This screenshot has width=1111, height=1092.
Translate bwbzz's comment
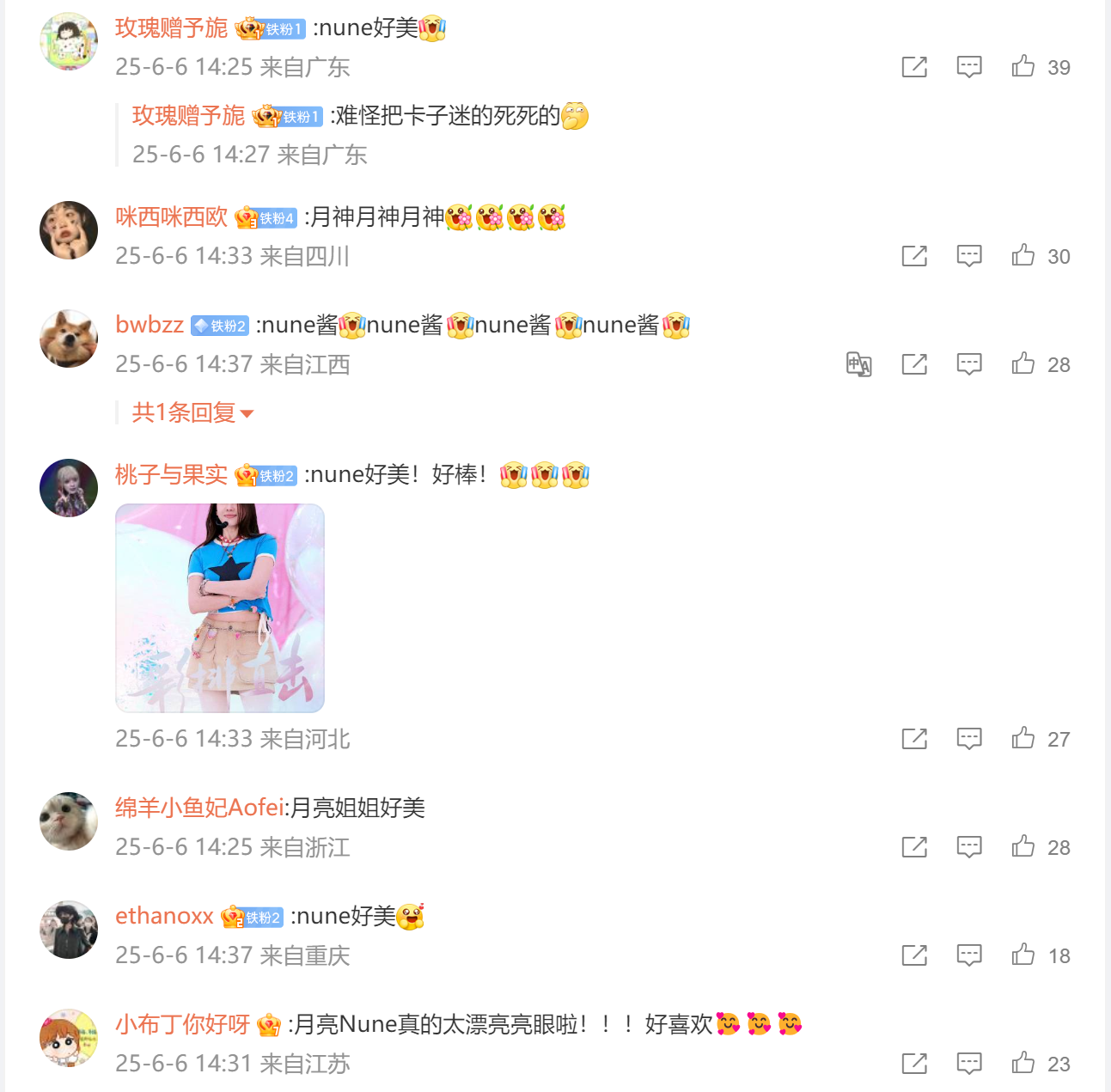[x=858, y=364]
